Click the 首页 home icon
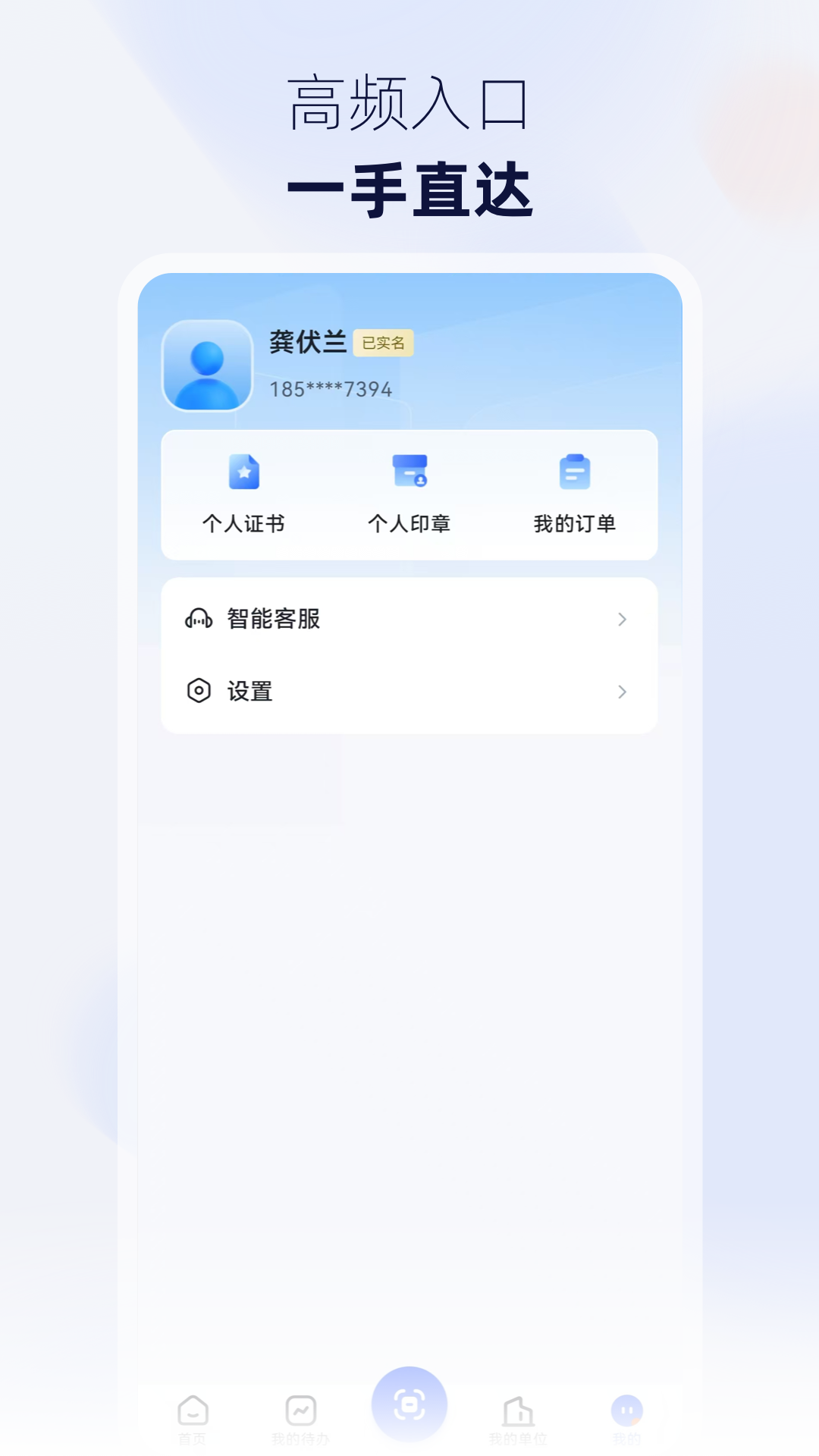This screenshot has width=819, height=1456. coord(192,1410)
